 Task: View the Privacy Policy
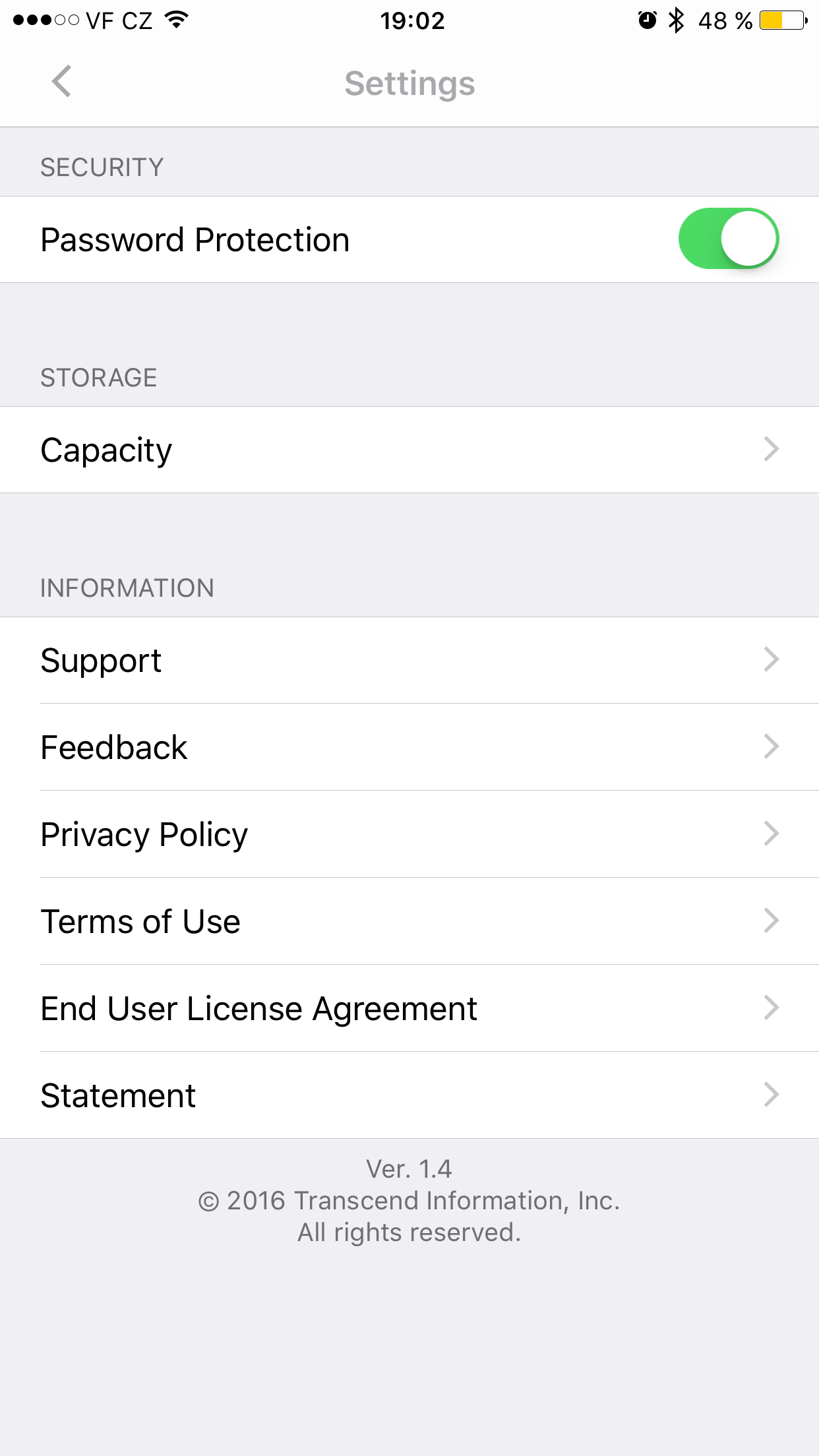tap(409, 834)
